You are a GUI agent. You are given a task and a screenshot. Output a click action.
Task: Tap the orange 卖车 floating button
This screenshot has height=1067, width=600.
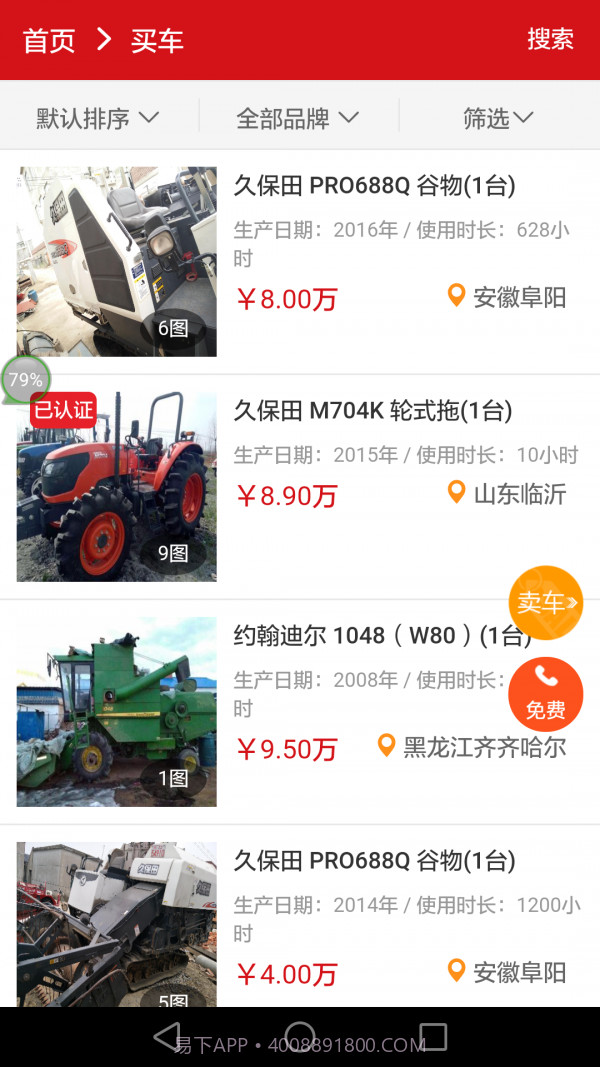(545, 603)
